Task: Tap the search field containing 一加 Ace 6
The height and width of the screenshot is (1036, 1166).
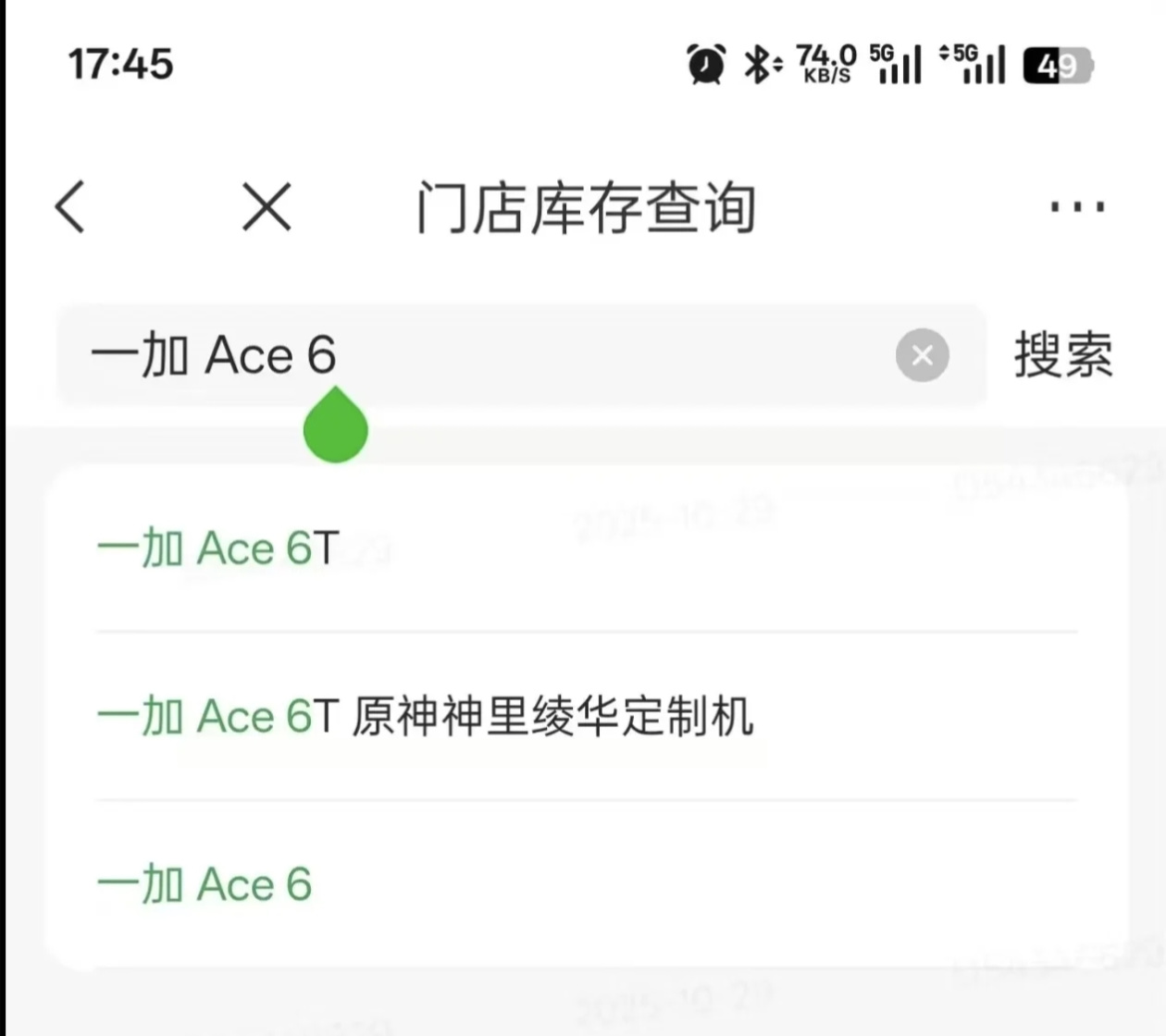Action: point(481,355)
